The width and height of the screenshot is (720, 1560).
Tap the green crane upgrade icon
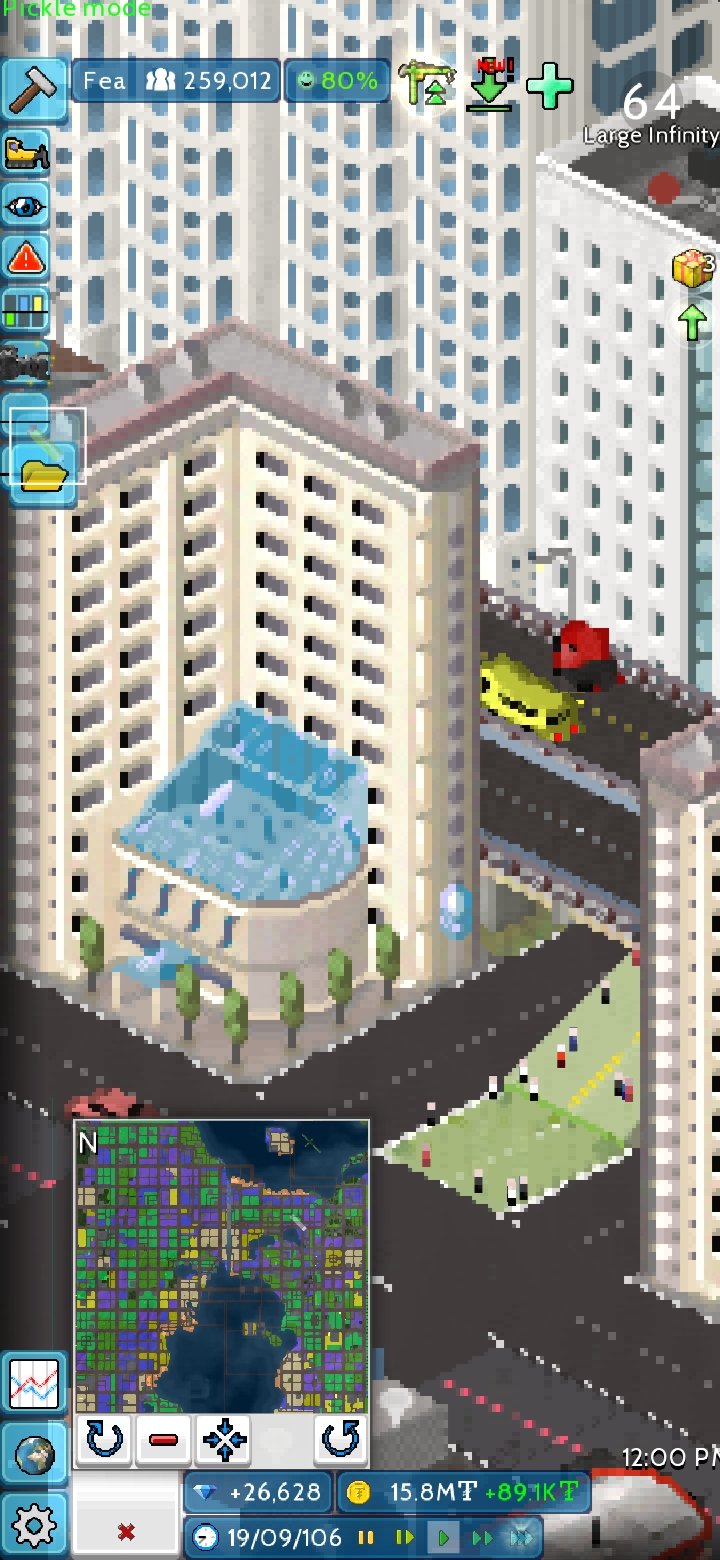pos(426,84)
